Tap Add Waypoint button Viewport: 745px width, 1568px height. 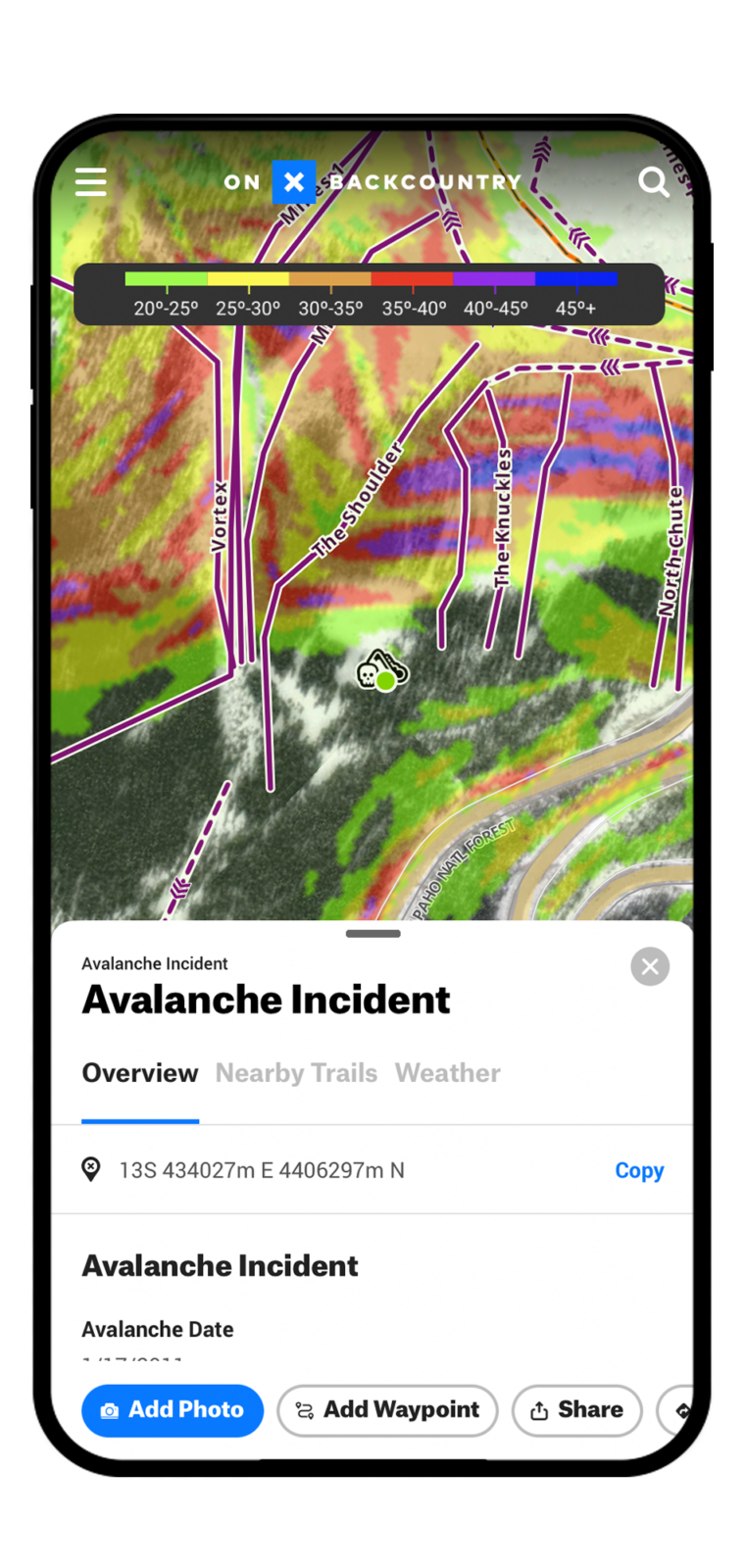387,1410
